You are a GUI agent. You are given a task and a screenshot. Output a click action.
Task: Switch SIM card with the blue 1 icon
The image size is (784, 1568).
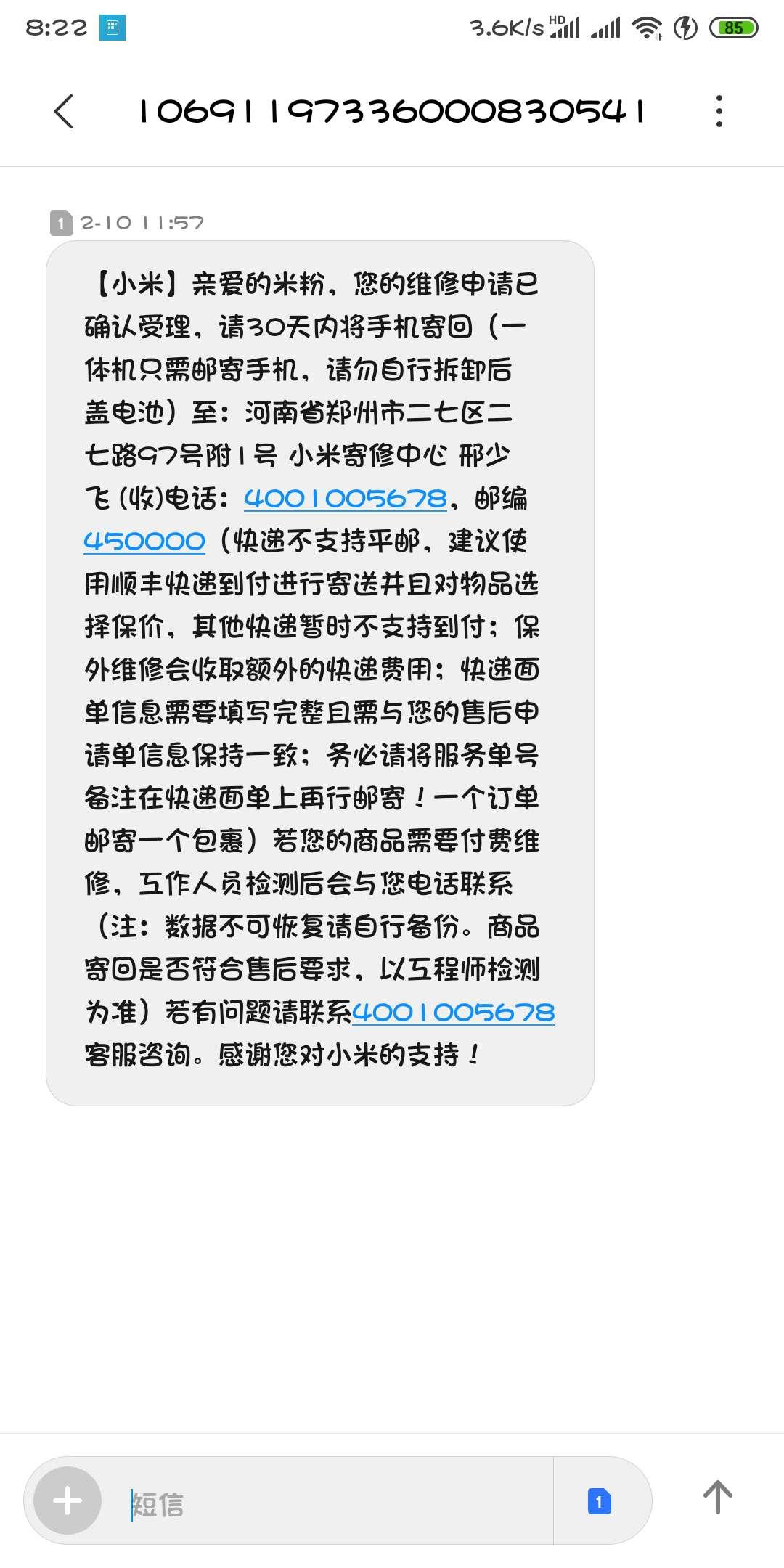pyautogui.click(x=600, y=1501)
